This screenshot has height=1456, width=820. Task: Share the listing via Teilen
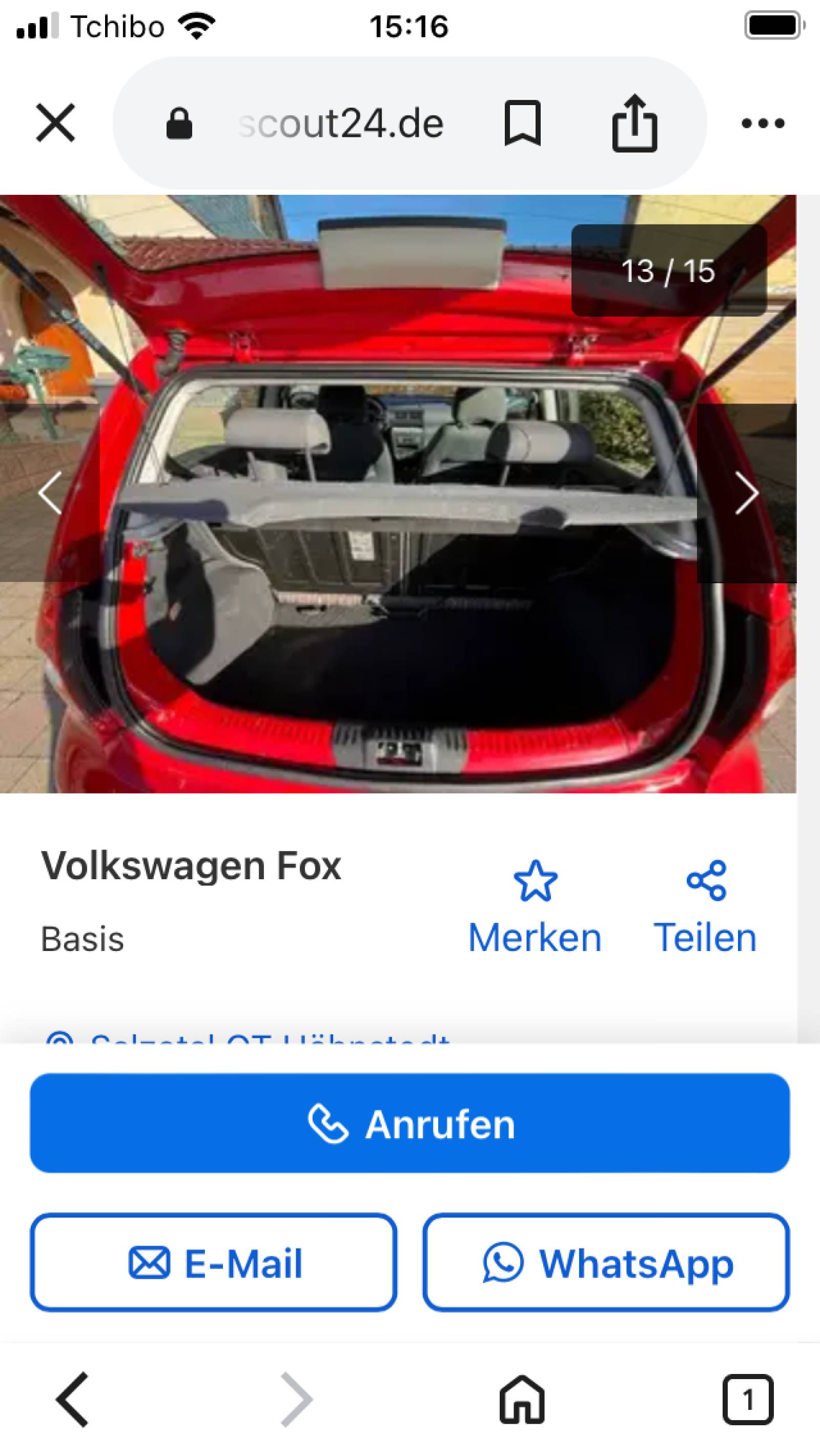pyautogui.click(x=705, y=907)
